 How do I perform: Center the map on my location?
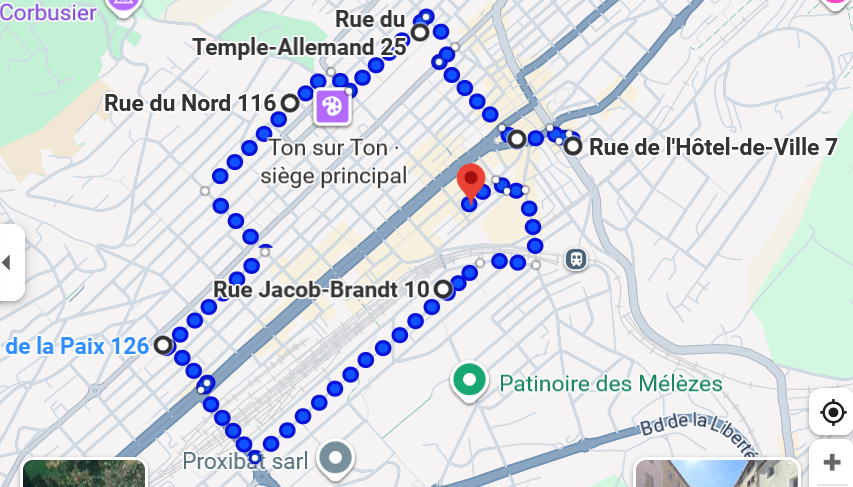pyautogui.click(x=832, y=412)
